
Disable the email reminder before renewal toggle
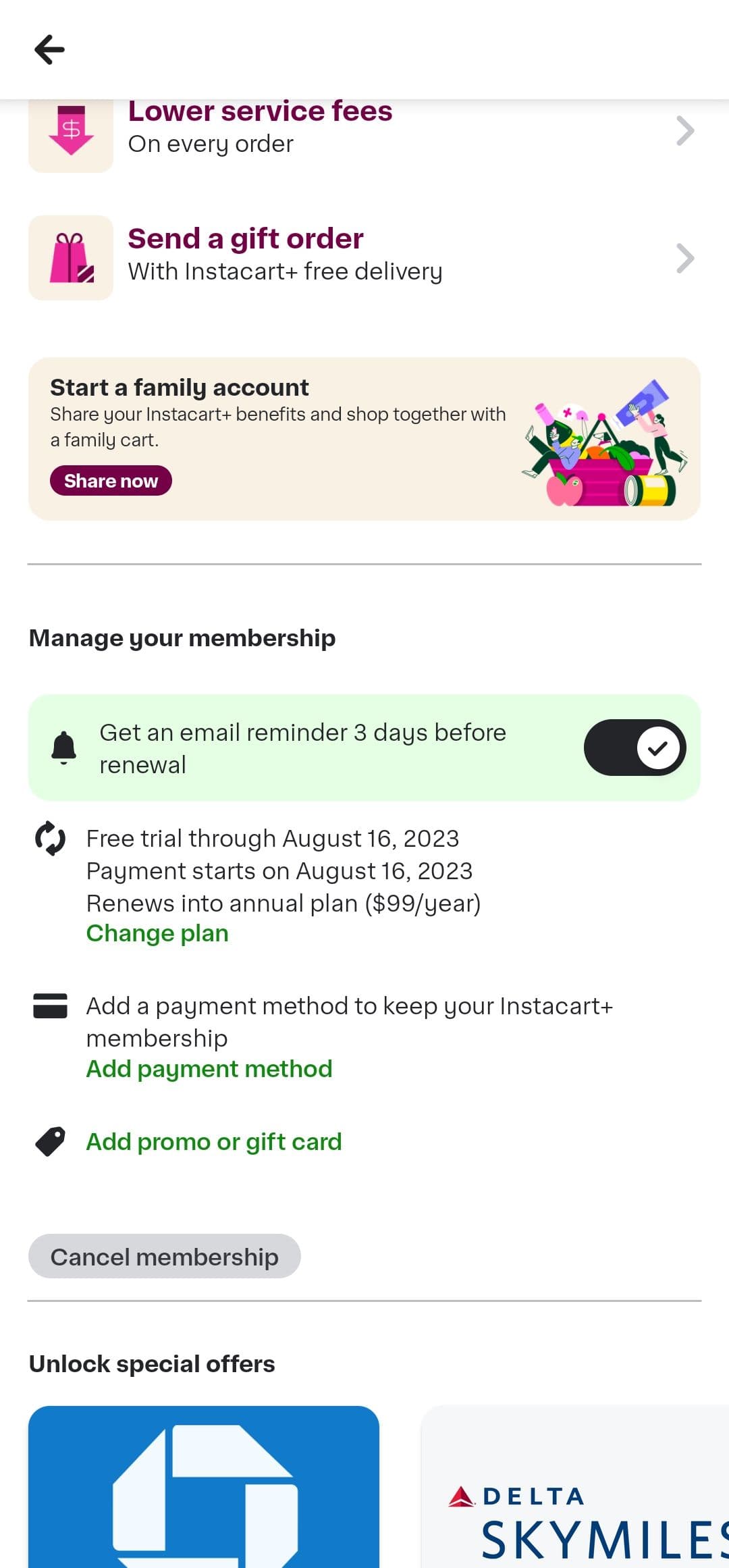tap(634, 747)
